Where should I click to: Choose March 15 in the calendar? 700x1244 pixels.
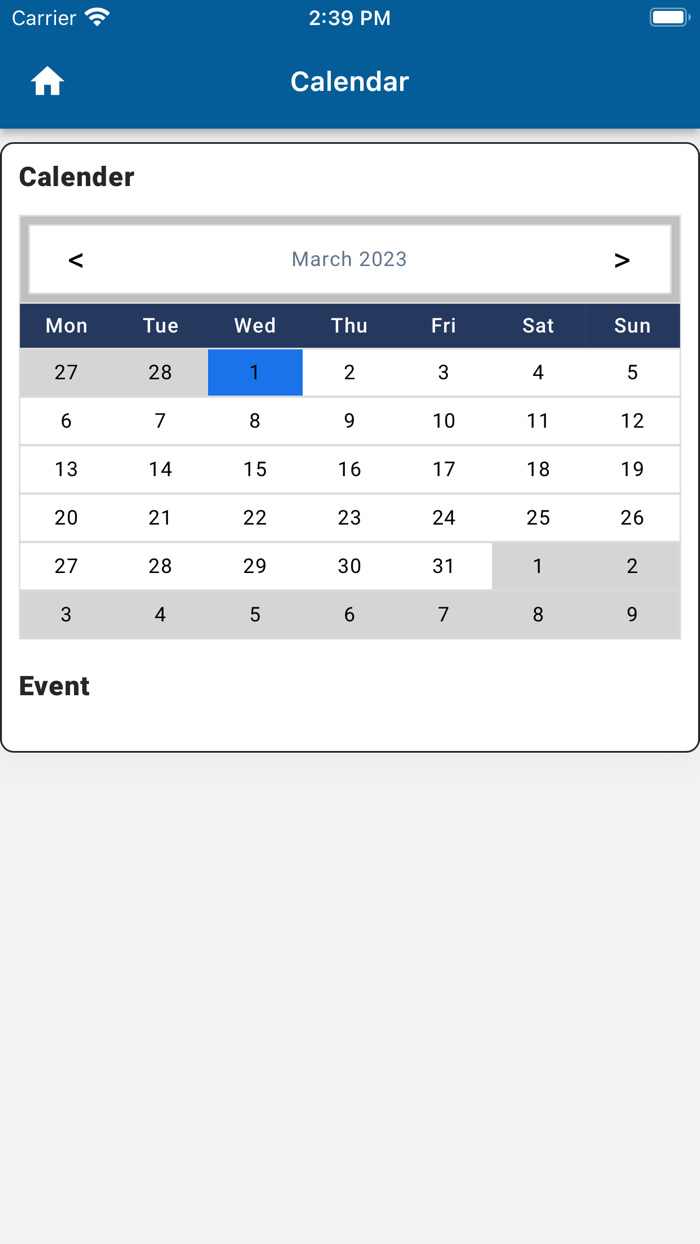(x=255, y=469)
